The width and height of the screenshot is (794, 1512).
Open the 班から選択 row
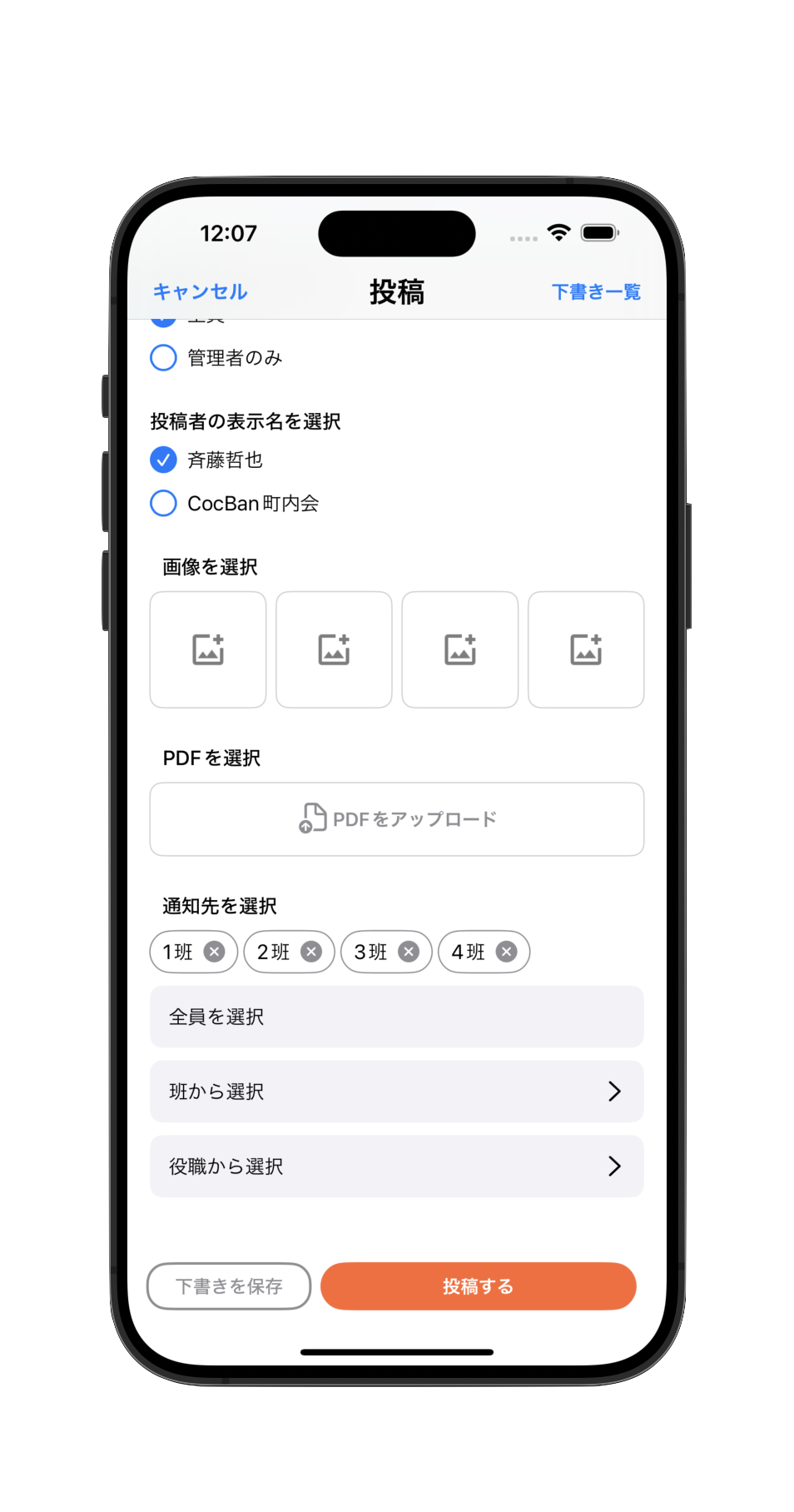pos(397,1092)
